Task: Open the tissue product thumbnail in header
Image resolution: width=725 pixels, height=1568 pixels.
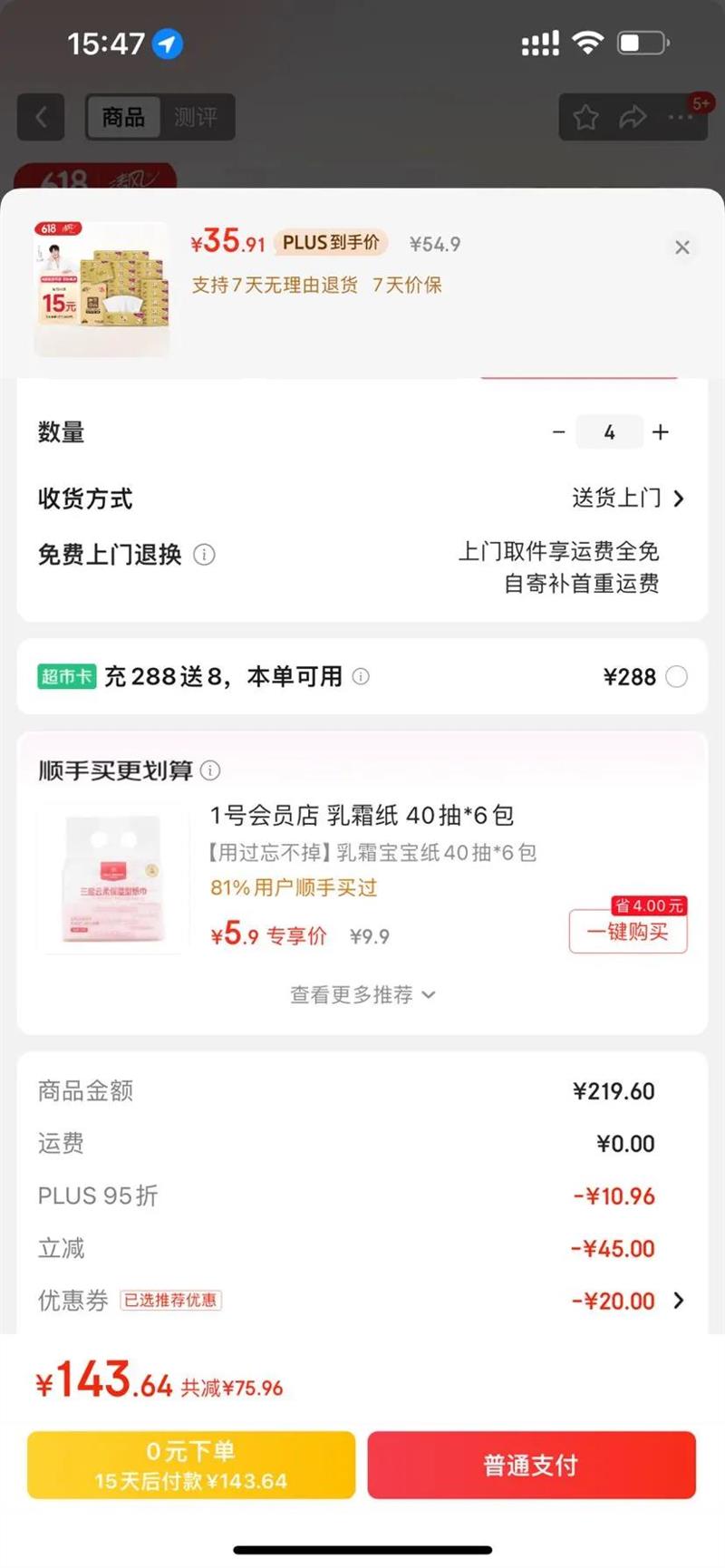Action: [x=101, y=288]
